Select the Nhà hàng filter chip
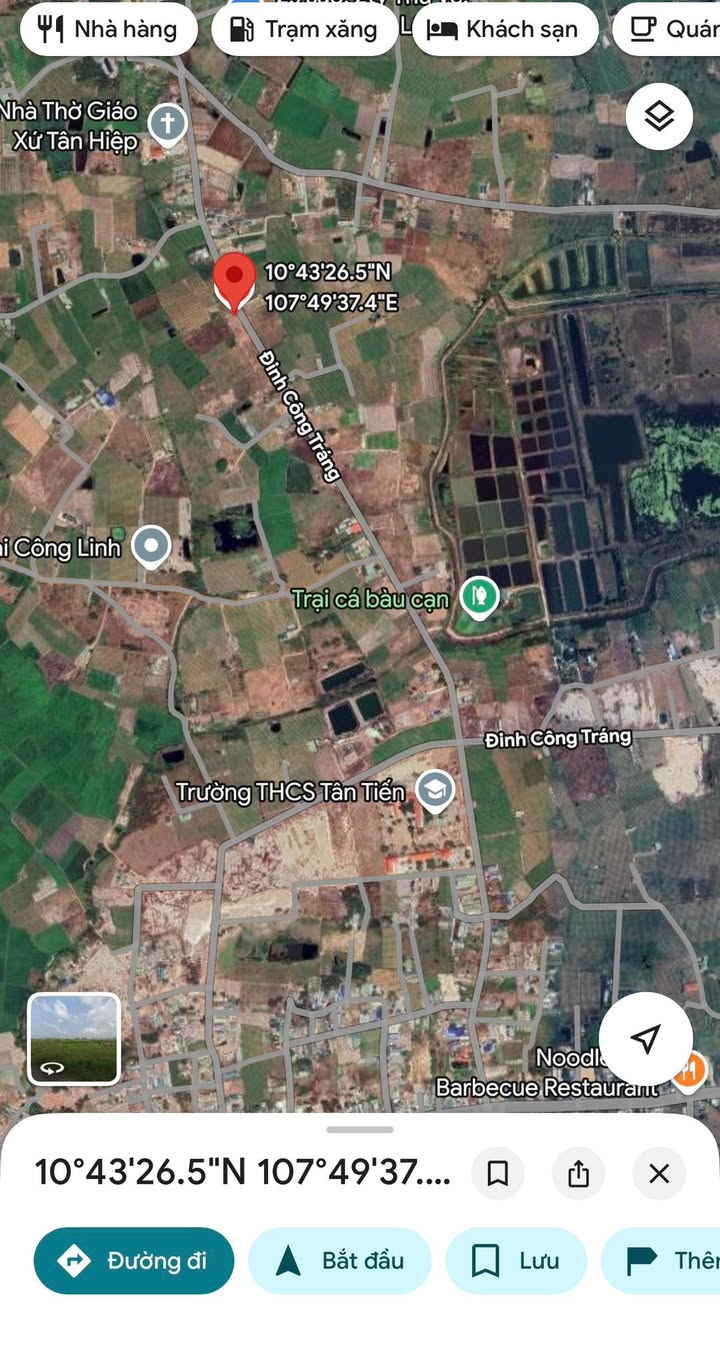Screen dimensions: 720x1365 106,29
